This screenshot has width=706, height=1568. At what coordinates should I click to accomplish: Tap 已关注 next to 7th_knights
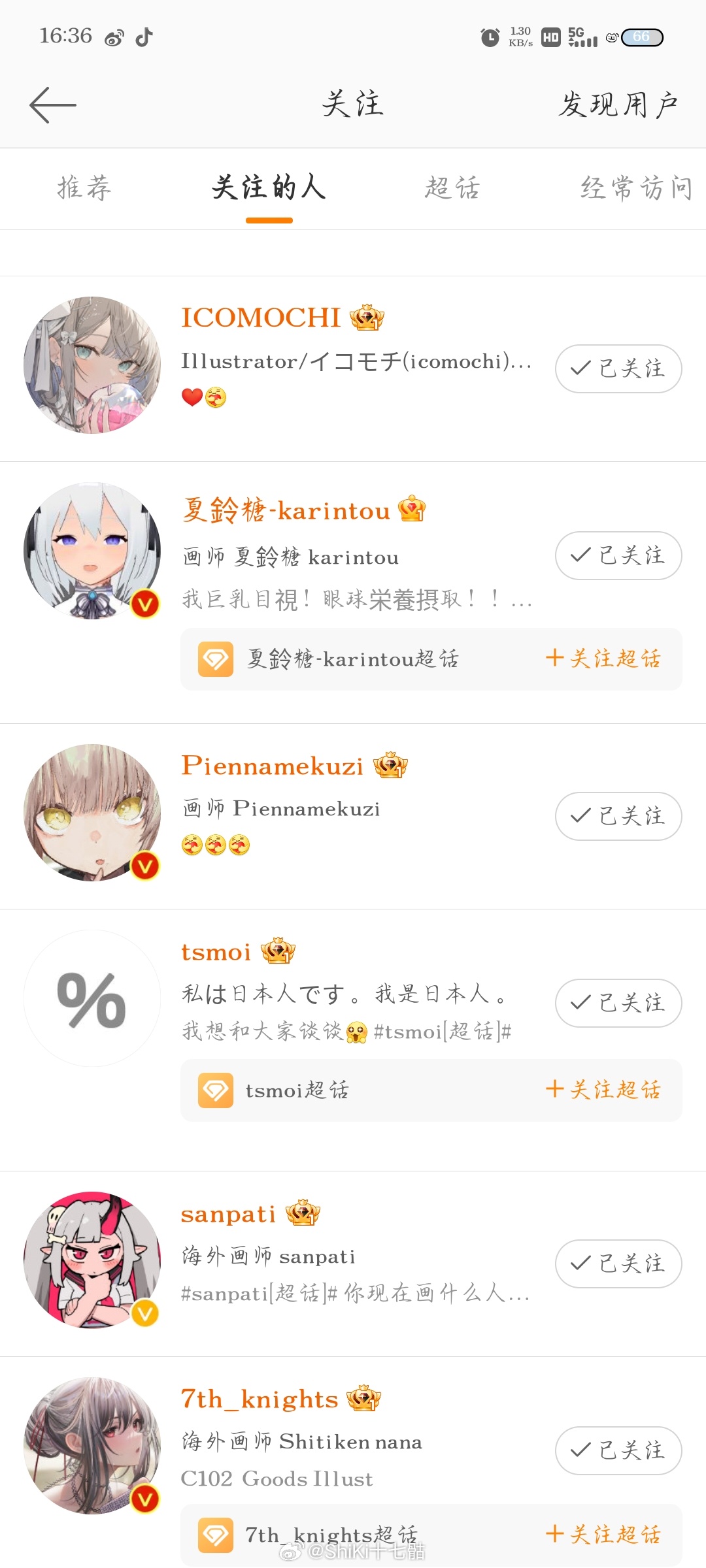tap(618, 1450)
